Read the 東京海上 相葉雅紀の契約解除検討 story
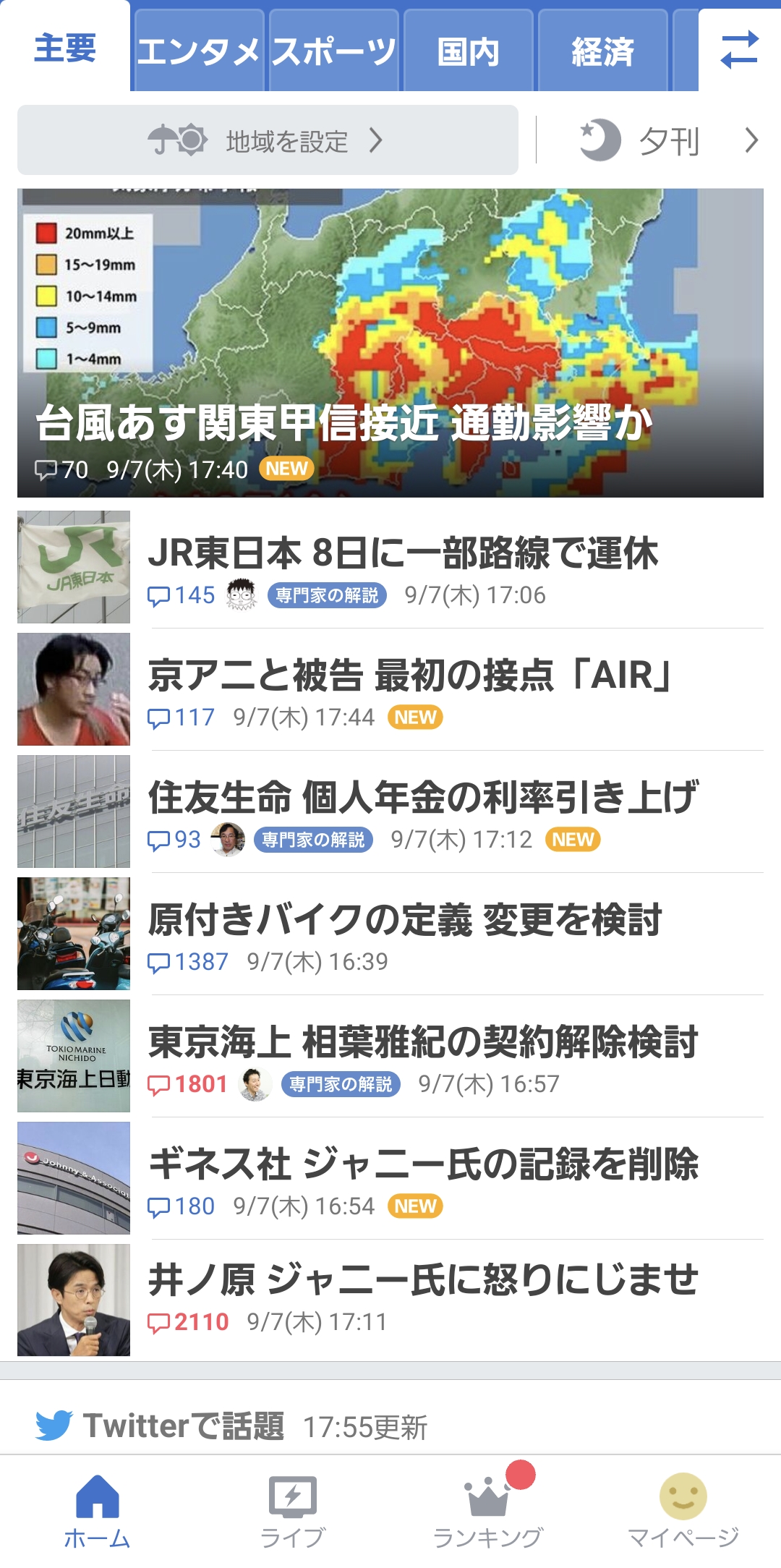 coord(423,1042)
